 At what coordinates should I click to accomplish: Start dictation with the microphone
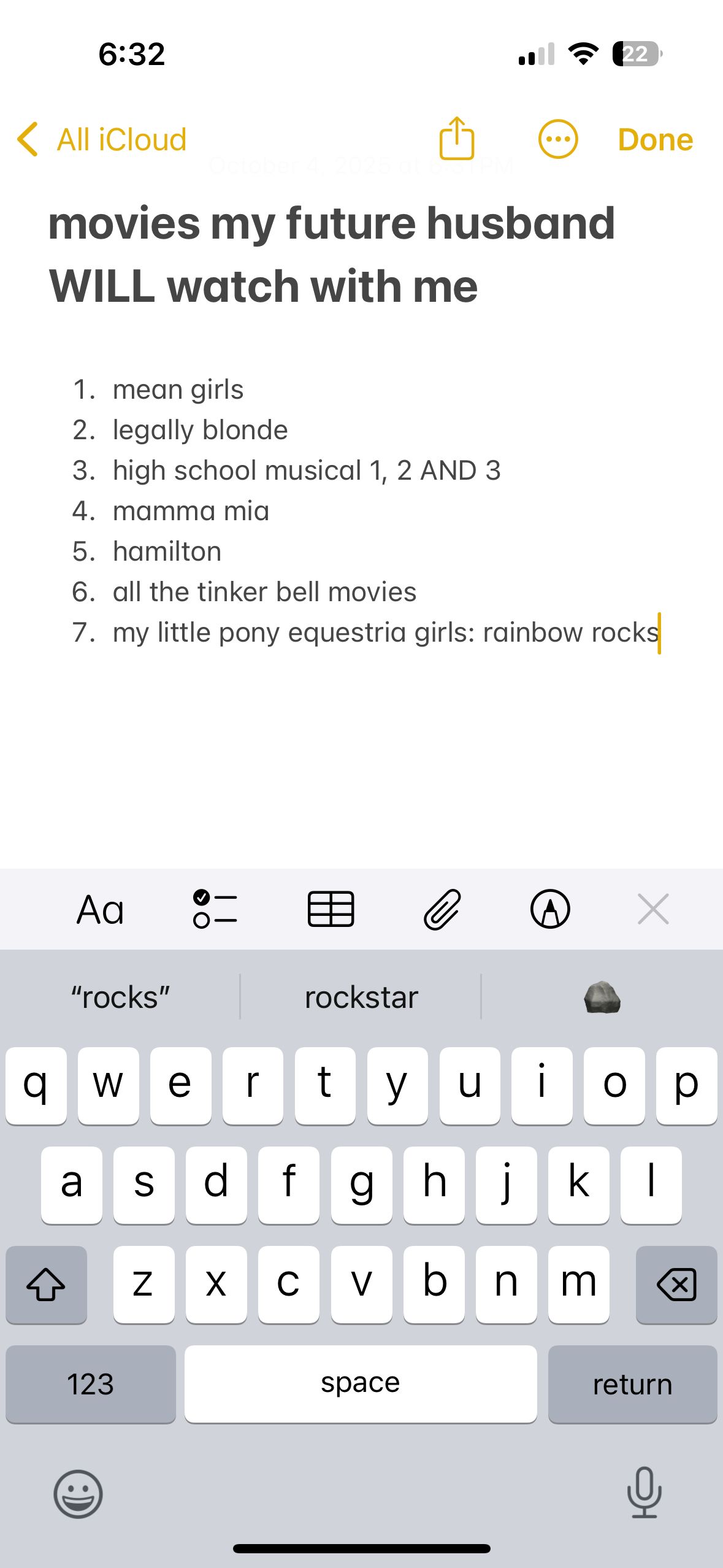click(x=644, y=1492)
